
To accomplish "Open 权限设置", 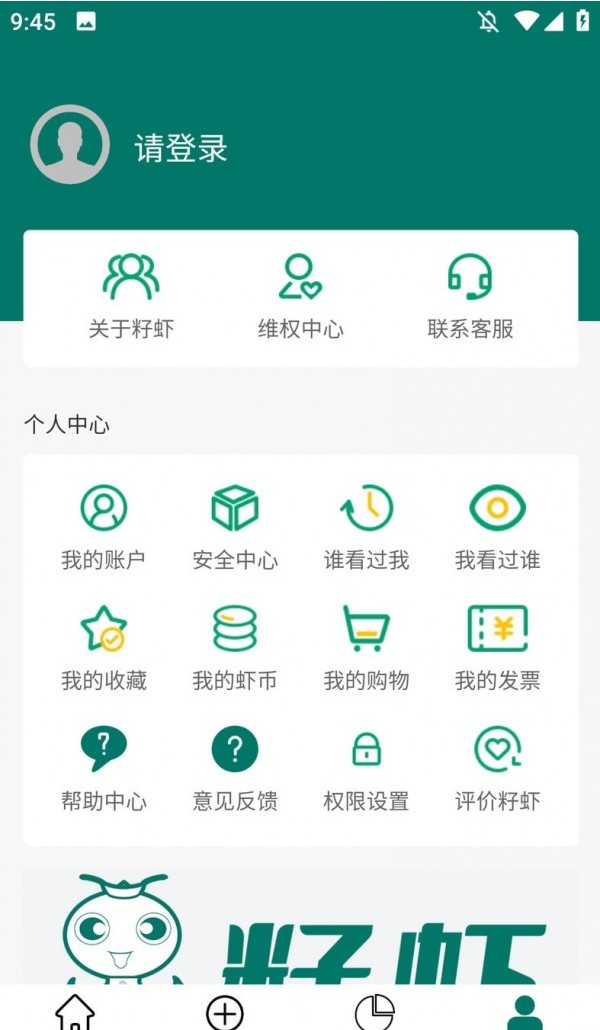I will click(x=366, y=768).
